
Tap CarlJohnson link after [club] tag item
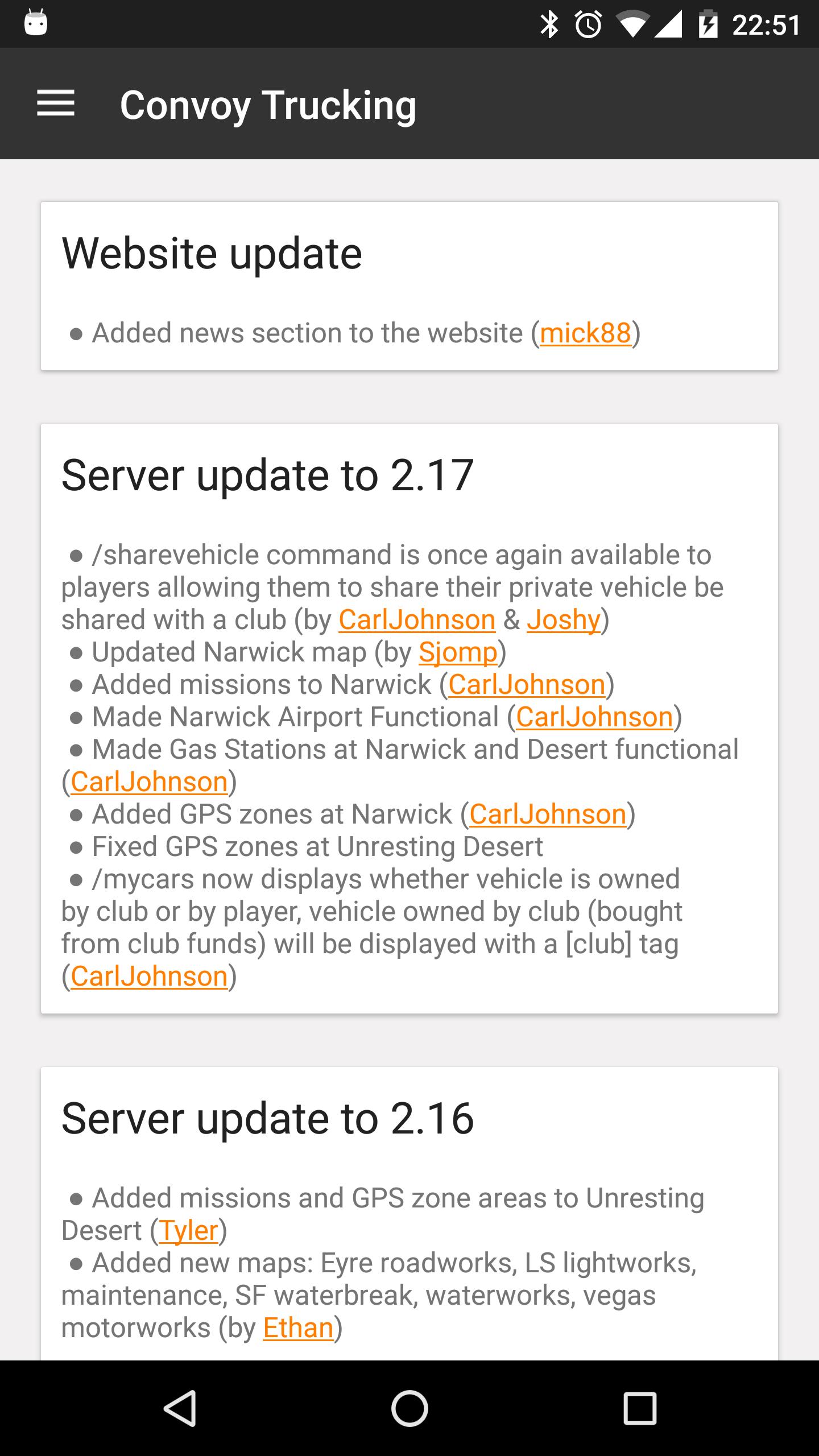tap(149, 977)
